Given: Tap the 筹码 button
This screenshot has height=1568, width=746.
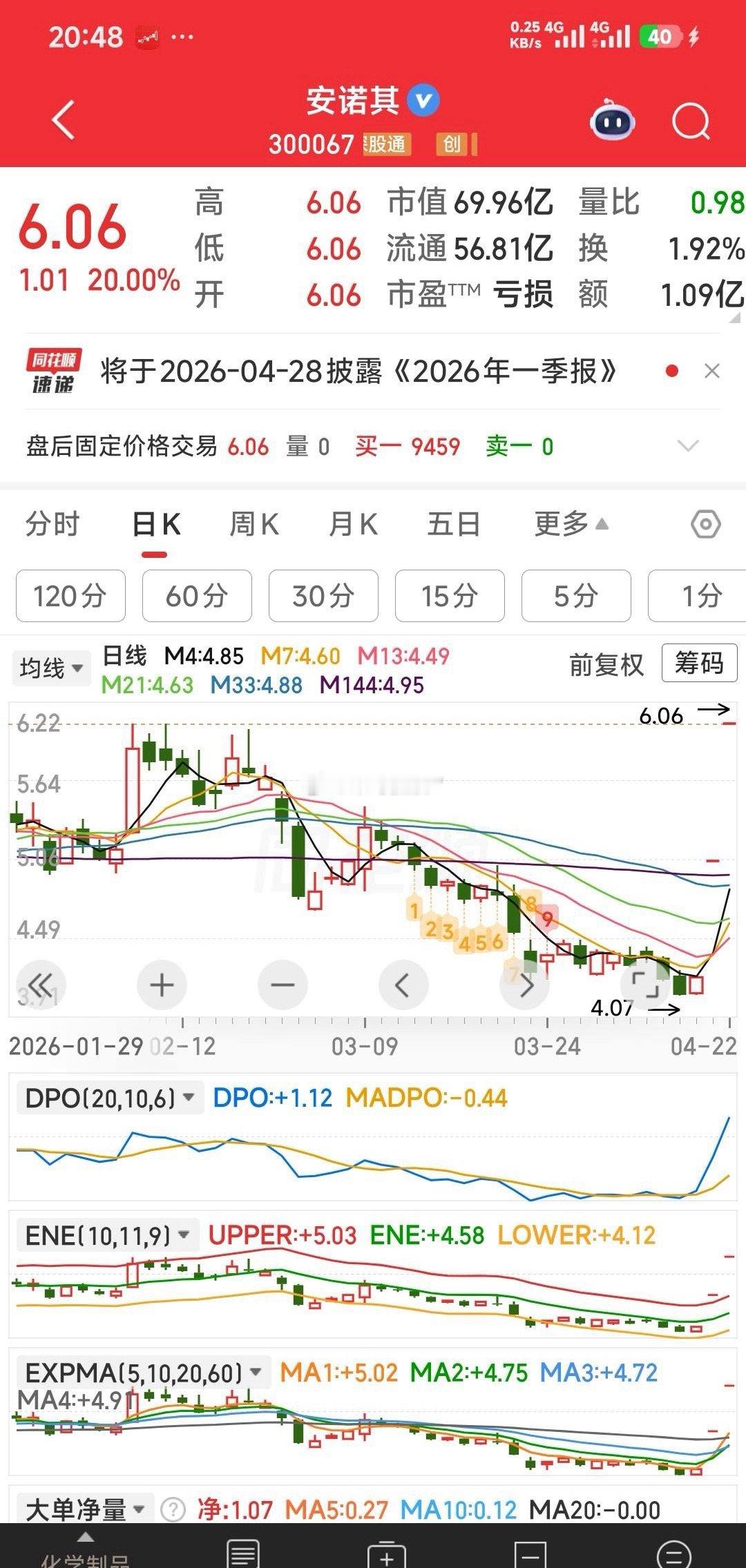Looking at the screenshot, I should [x=699, y=664].
